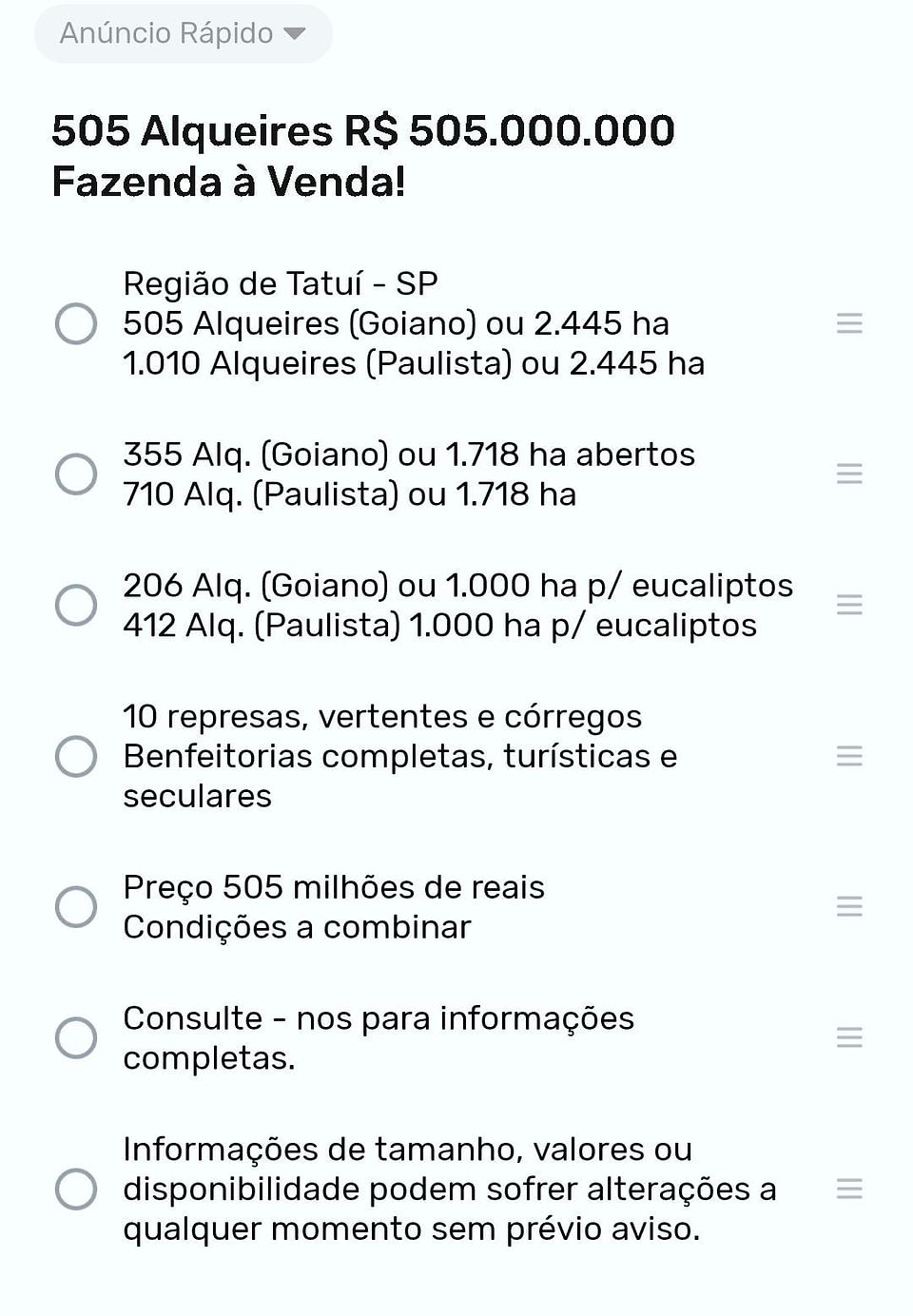Tap the reorder handle beside 355 Alq. item

(x=849, y=474)
